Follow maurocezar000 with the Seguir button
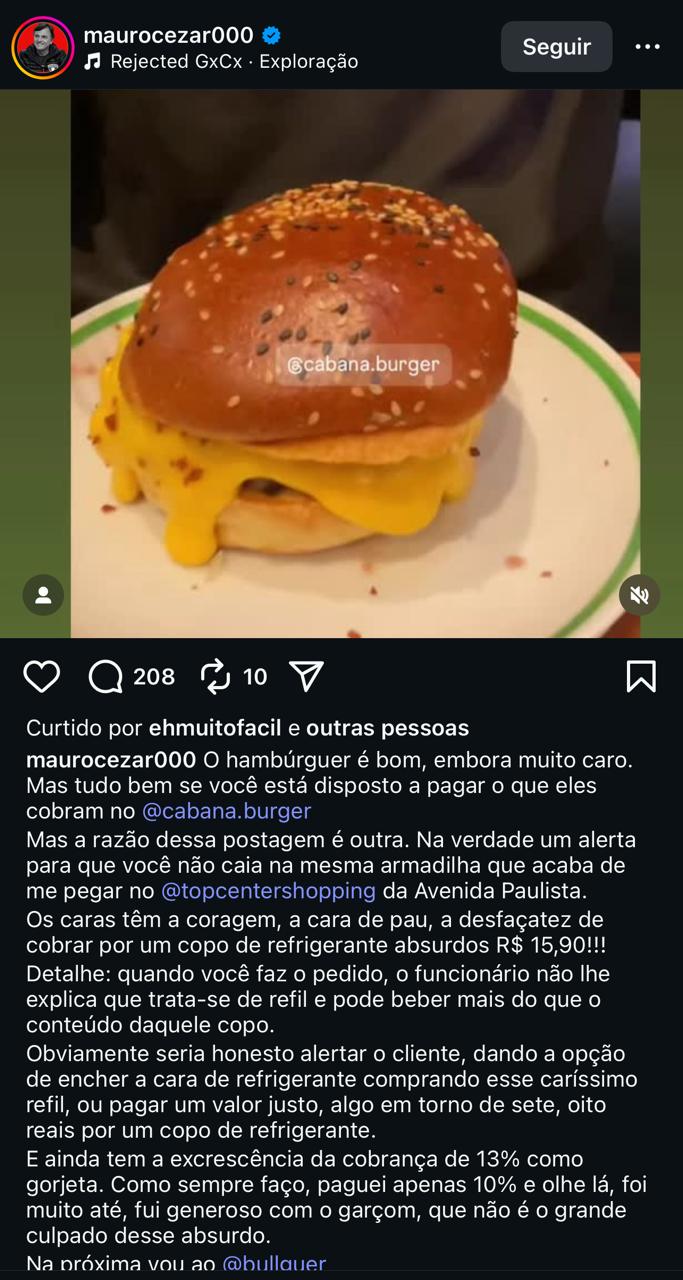This screenshot has width=683, height=1280. tap(556, 47)
